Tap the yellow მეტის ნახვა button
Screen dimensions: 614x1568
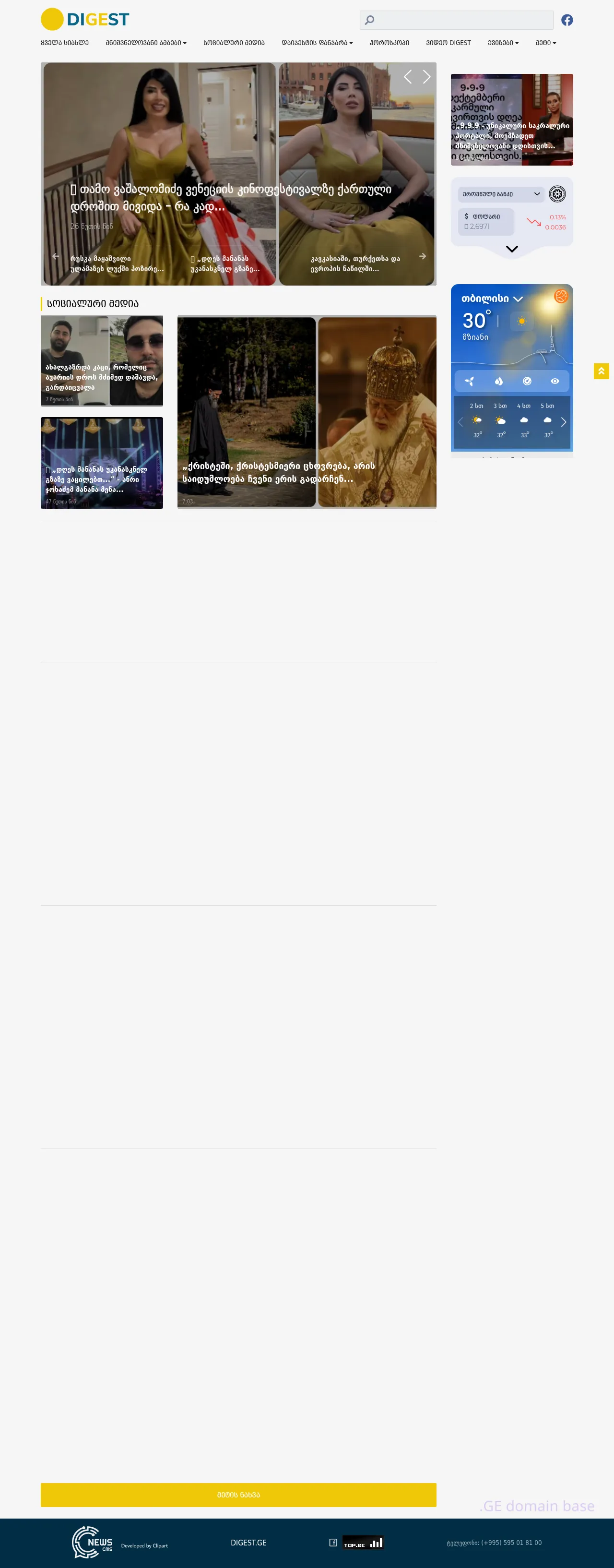[238, 1495]
